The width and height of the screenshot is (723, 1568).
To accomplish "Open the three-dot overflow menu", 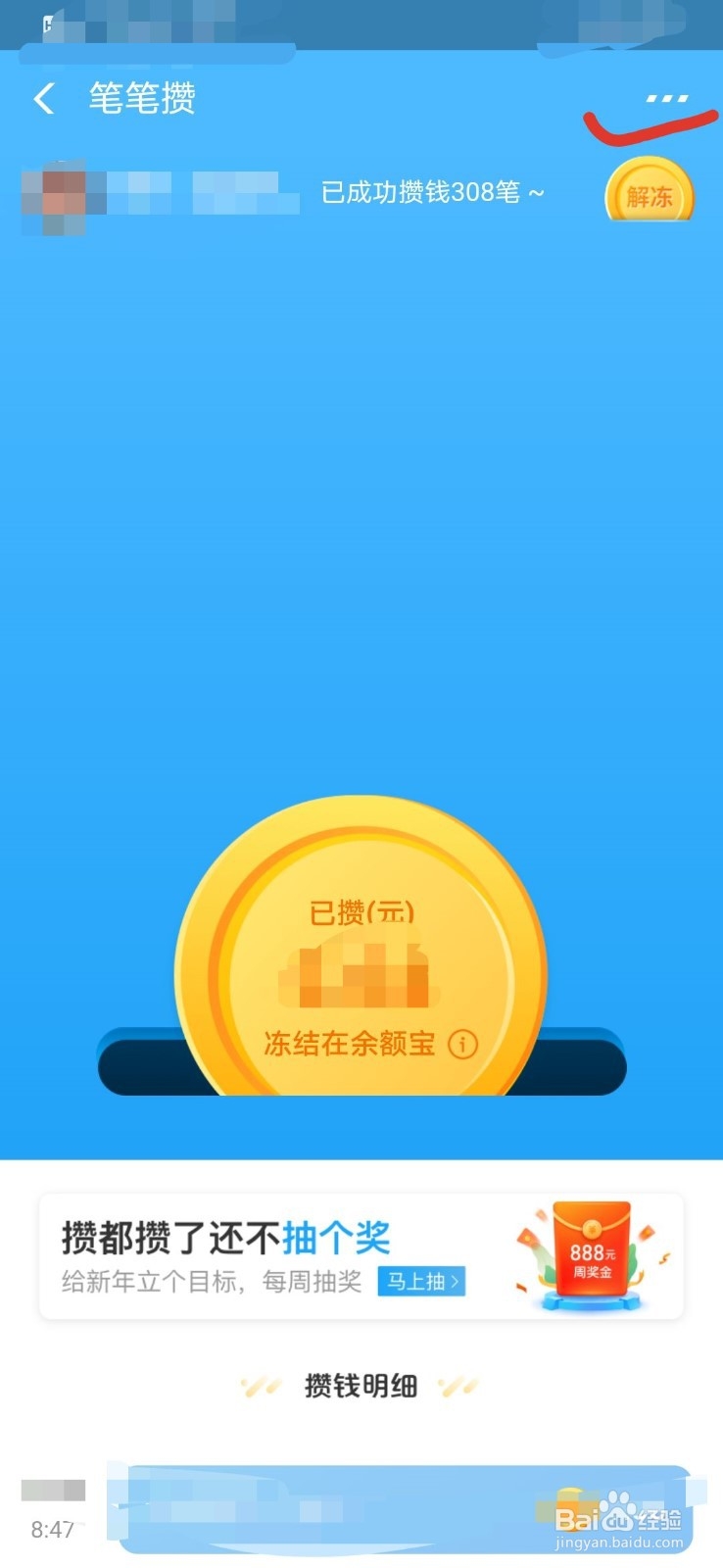I will click(667, 99).
